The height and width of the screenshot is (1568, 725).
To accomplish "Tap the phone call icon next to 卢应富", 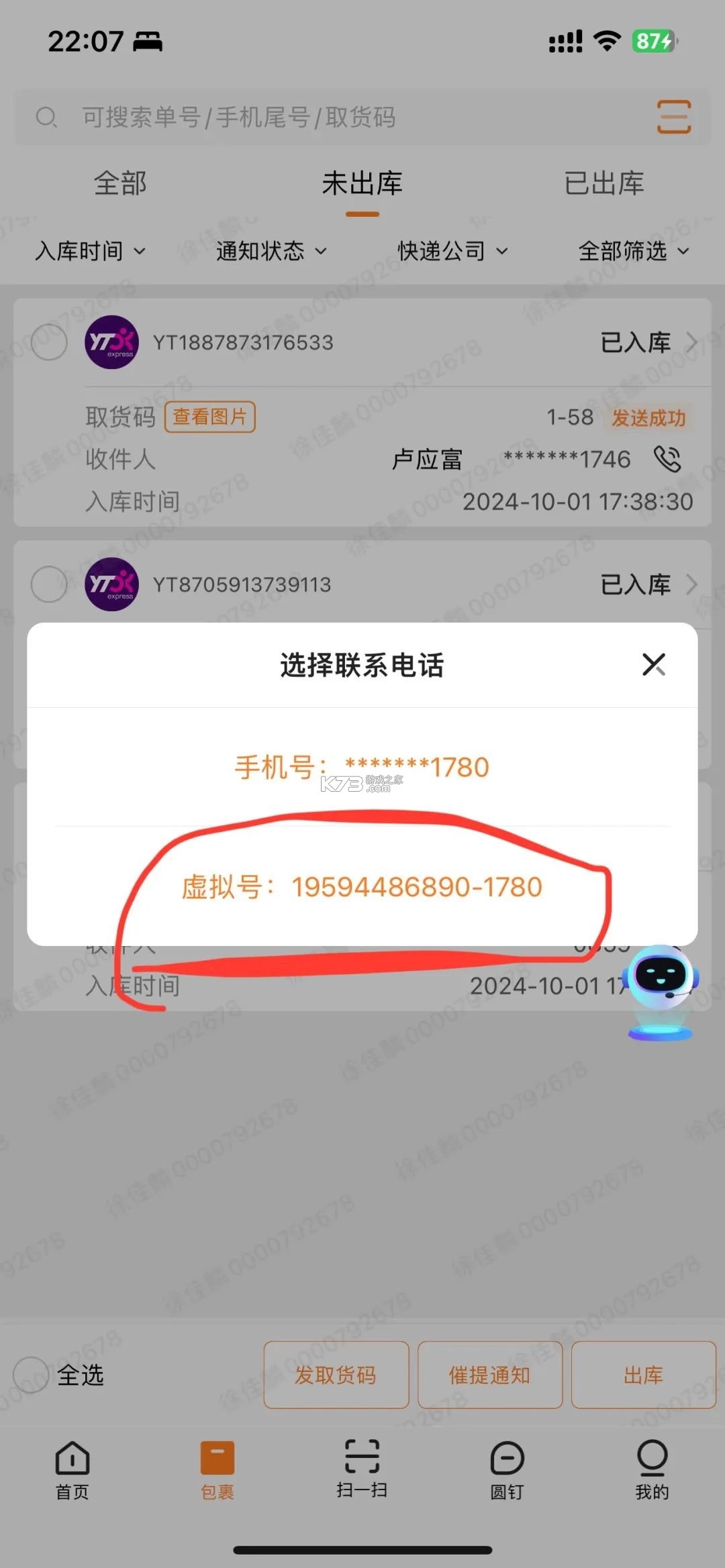I will tap(668, 460).
